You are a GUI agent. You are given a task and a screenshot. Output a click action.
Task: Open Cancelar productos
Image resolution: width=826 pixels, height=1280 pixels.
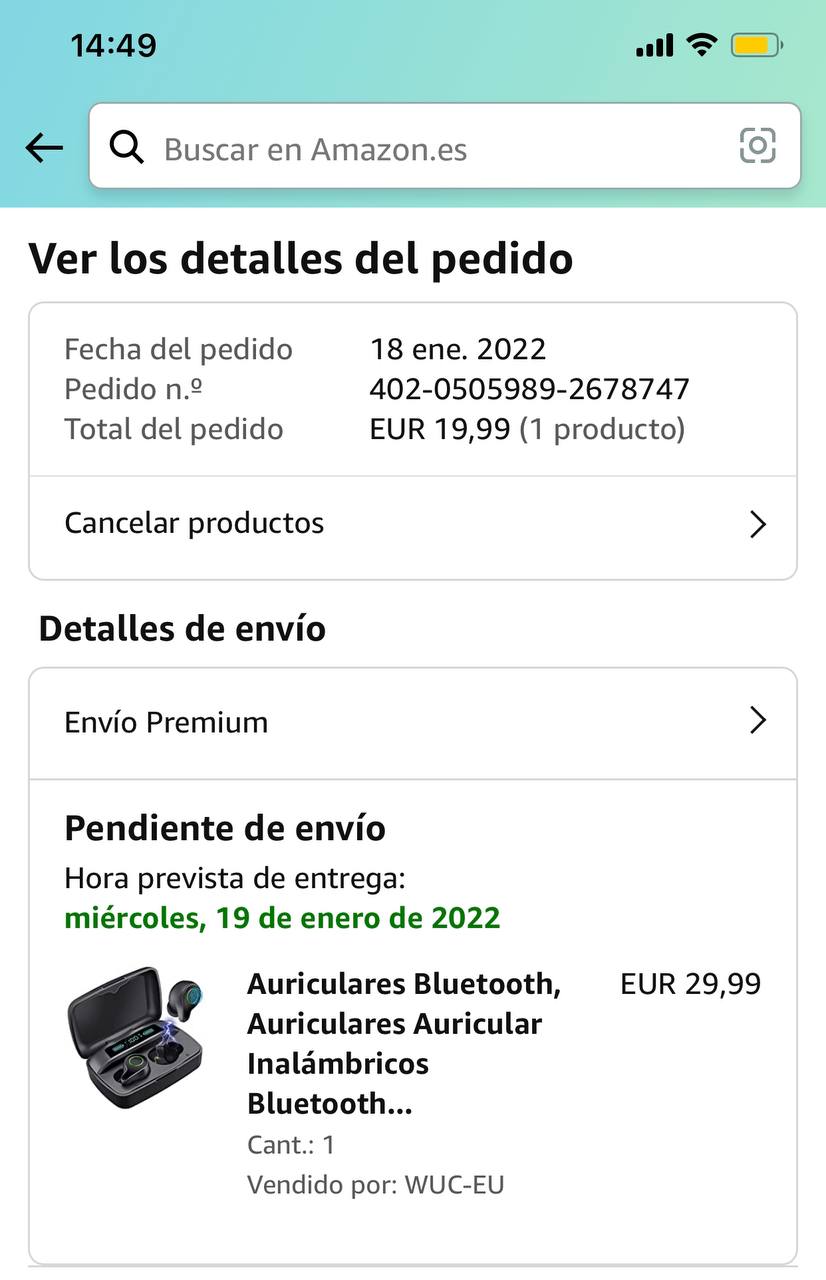tap(412, 524)
